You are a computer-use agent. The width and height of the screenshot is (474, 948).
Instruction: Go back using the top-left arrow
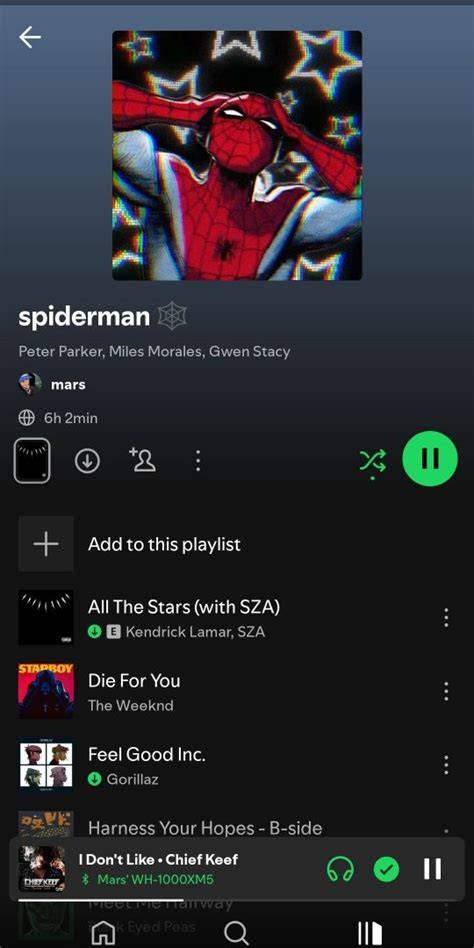30,37
